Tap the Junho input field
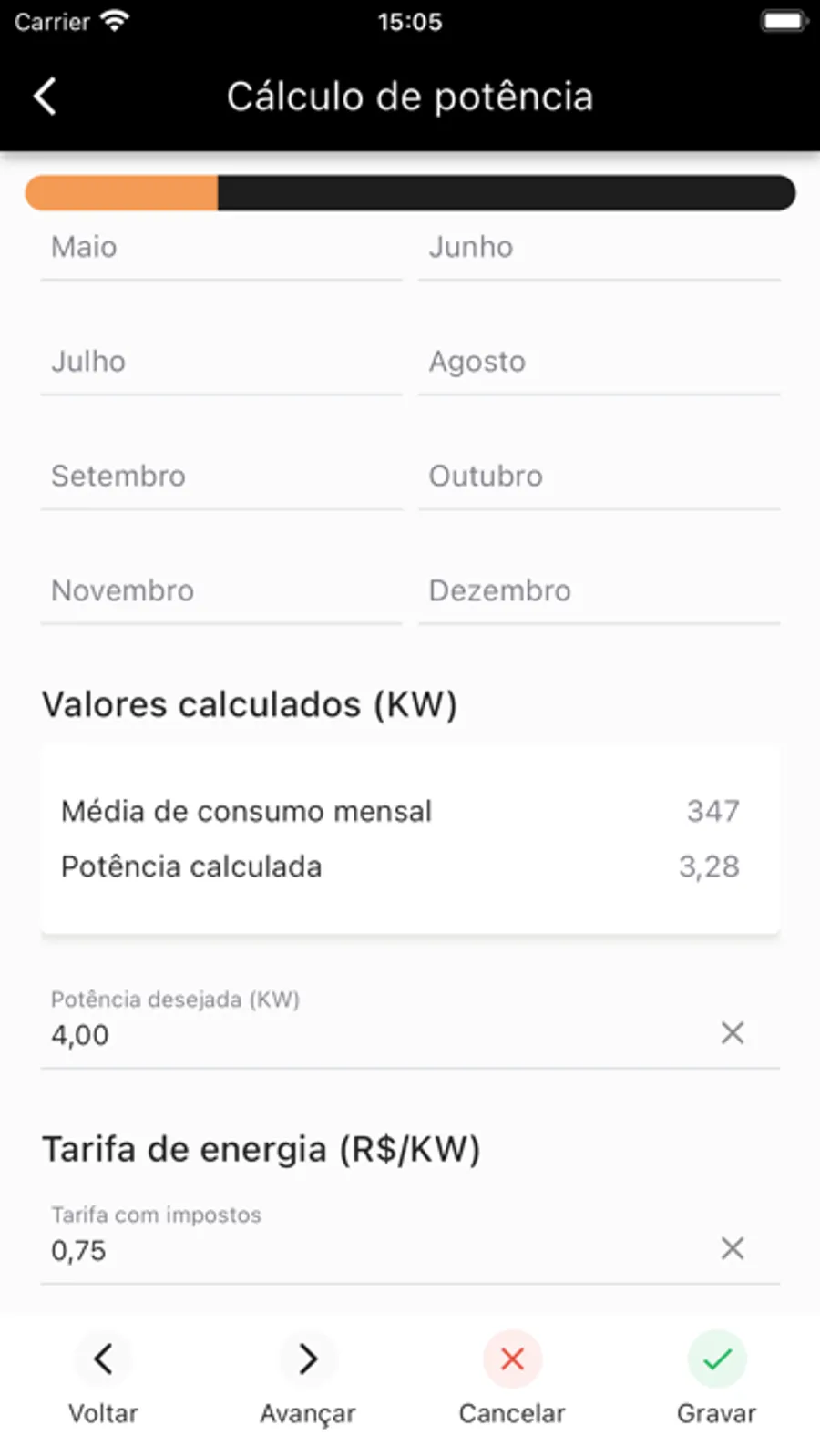Screen dimensions: 820x1456 click(x=599, y=248)
